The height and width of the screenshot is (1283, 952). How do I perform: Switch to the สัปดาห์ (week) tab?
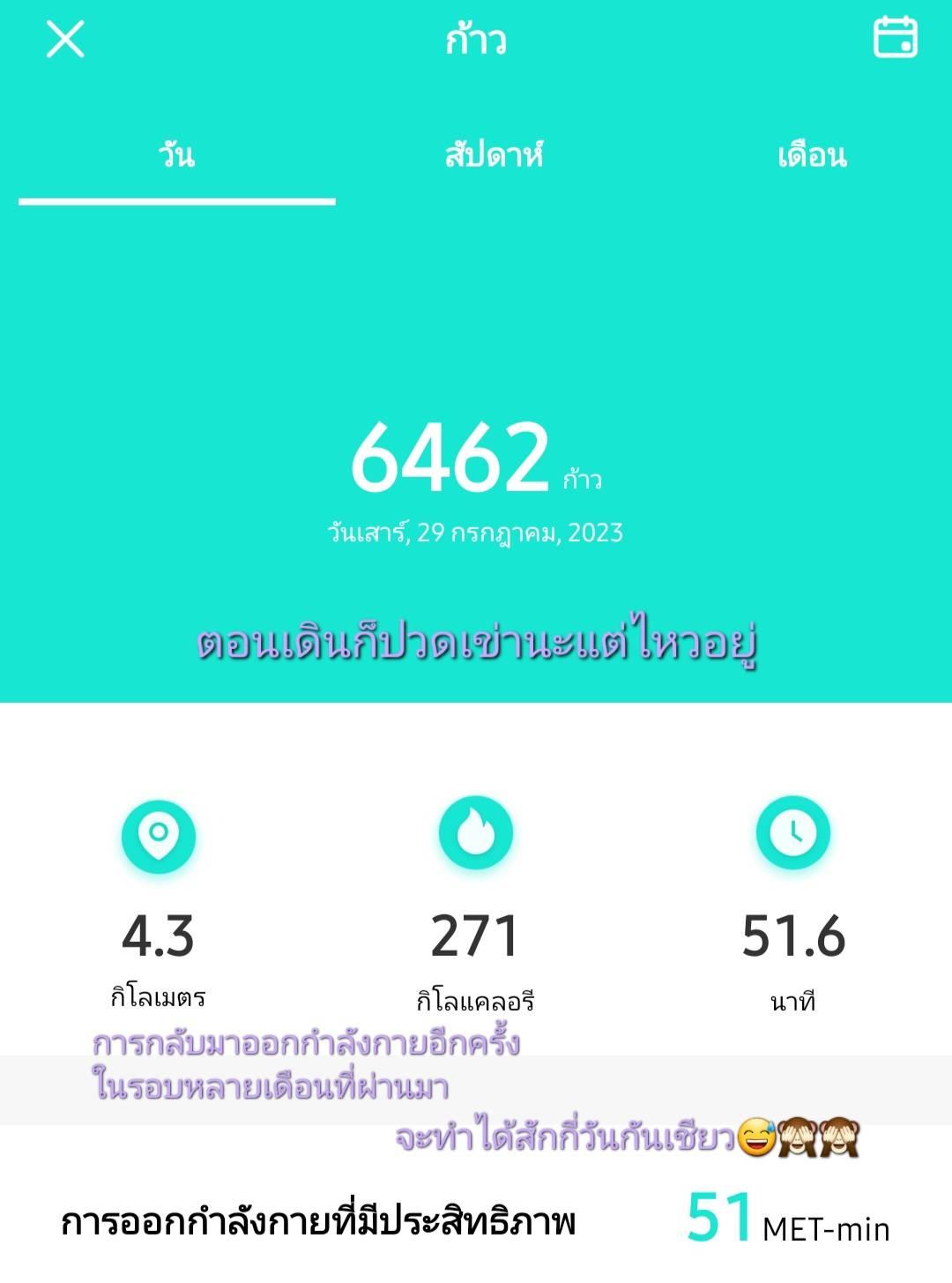494,156
